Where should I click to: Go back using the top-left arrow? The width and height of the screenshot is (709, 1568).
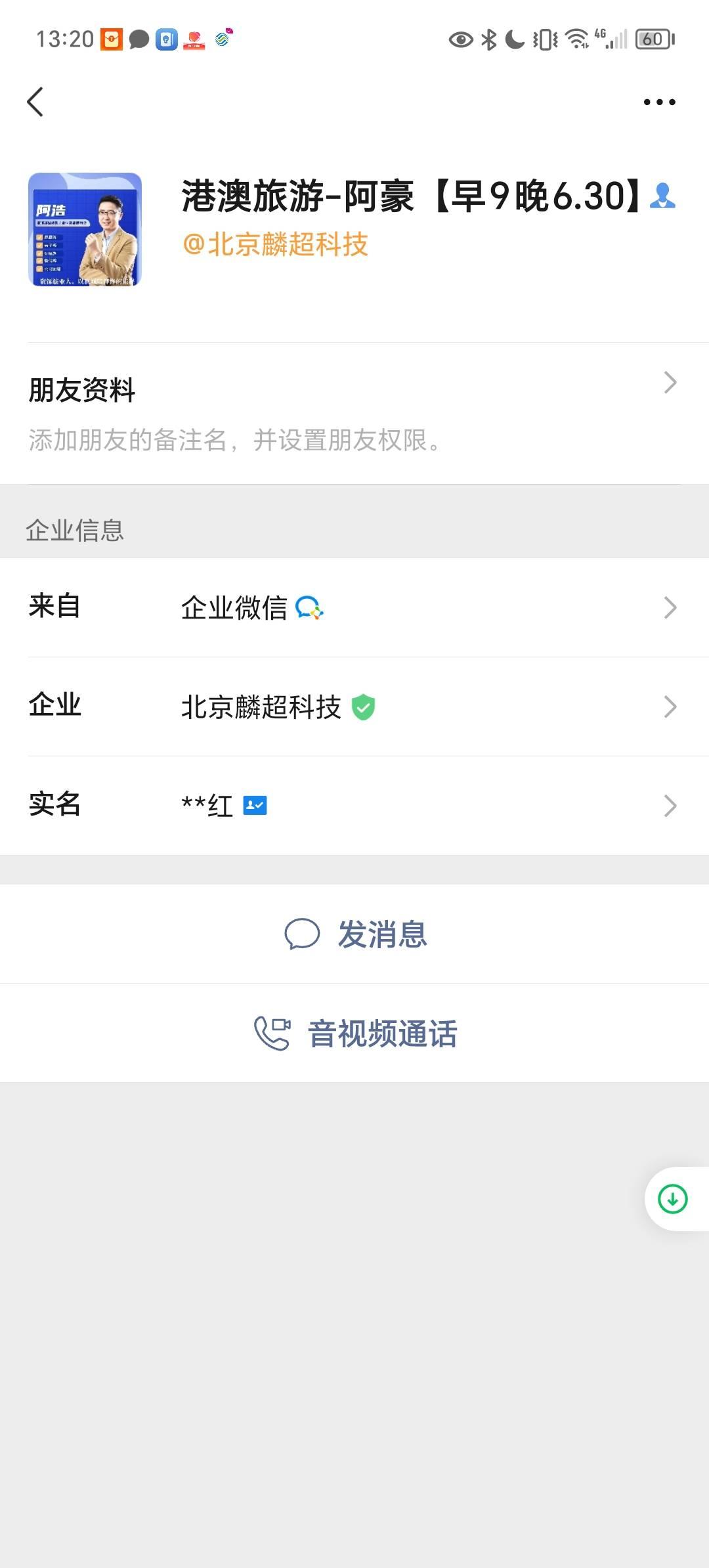tap(36, 102)
